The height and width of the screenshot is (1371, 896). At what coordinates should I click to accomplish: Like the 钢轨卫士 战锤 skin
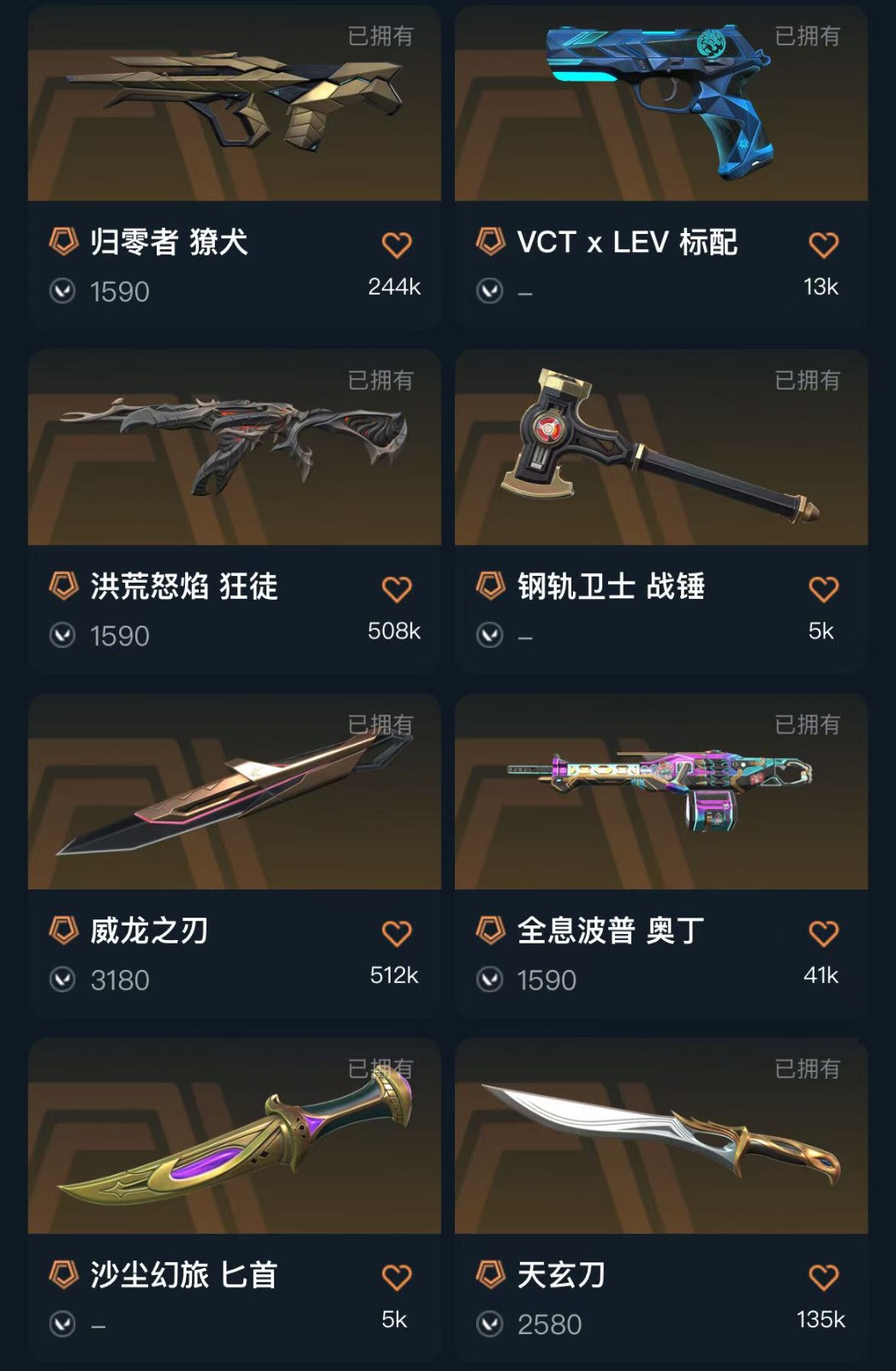[823, 590]
